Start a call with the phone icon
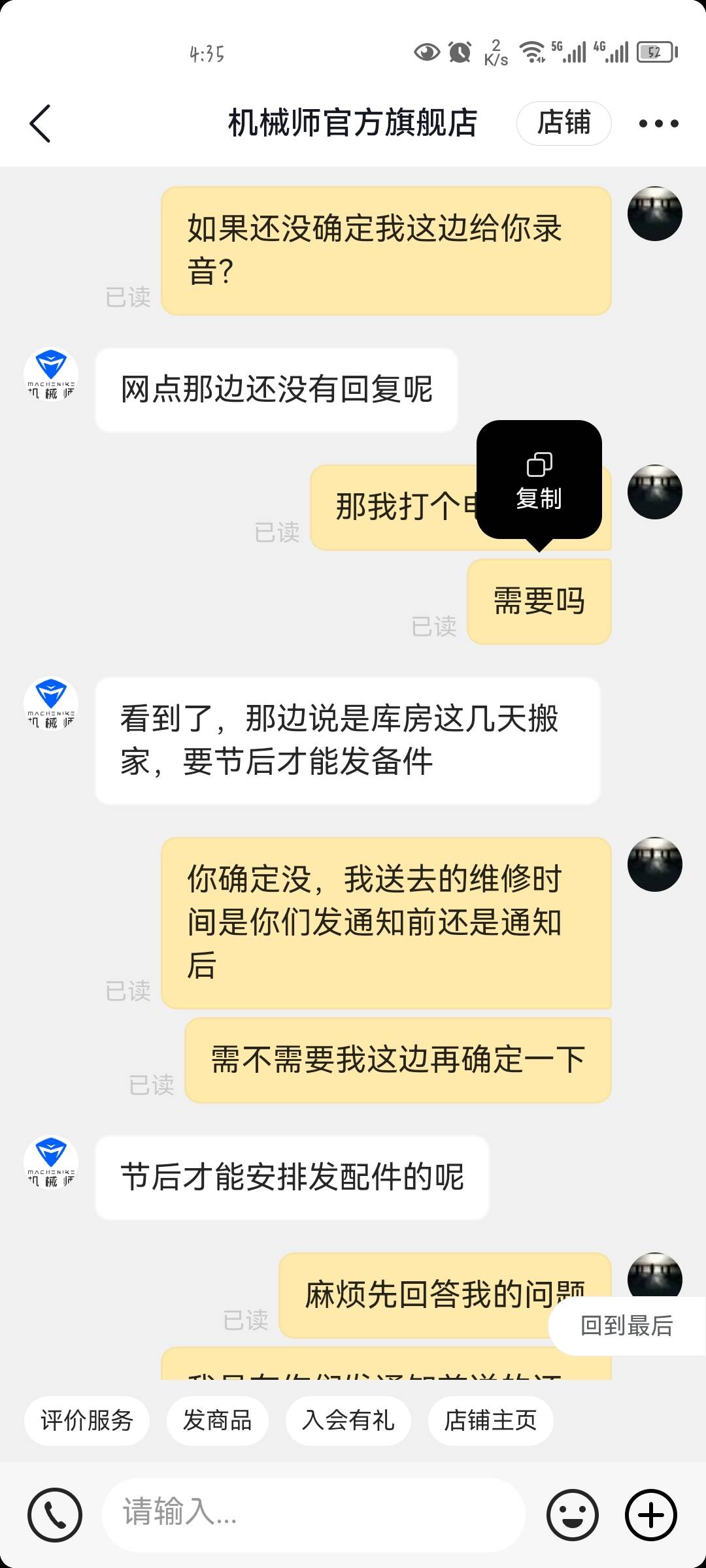This screenshot has width=706, height=1568. pos(55,1514)
